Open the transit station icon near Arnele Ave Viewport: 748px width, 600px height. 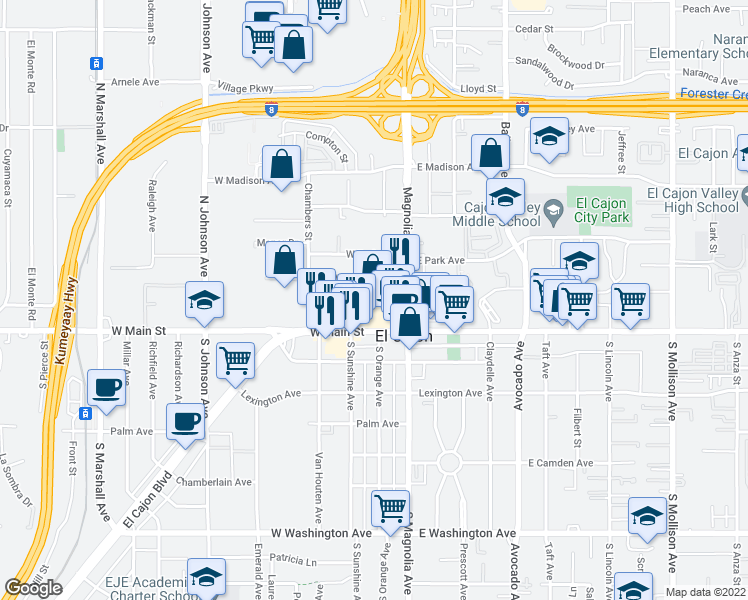point(96,63)
